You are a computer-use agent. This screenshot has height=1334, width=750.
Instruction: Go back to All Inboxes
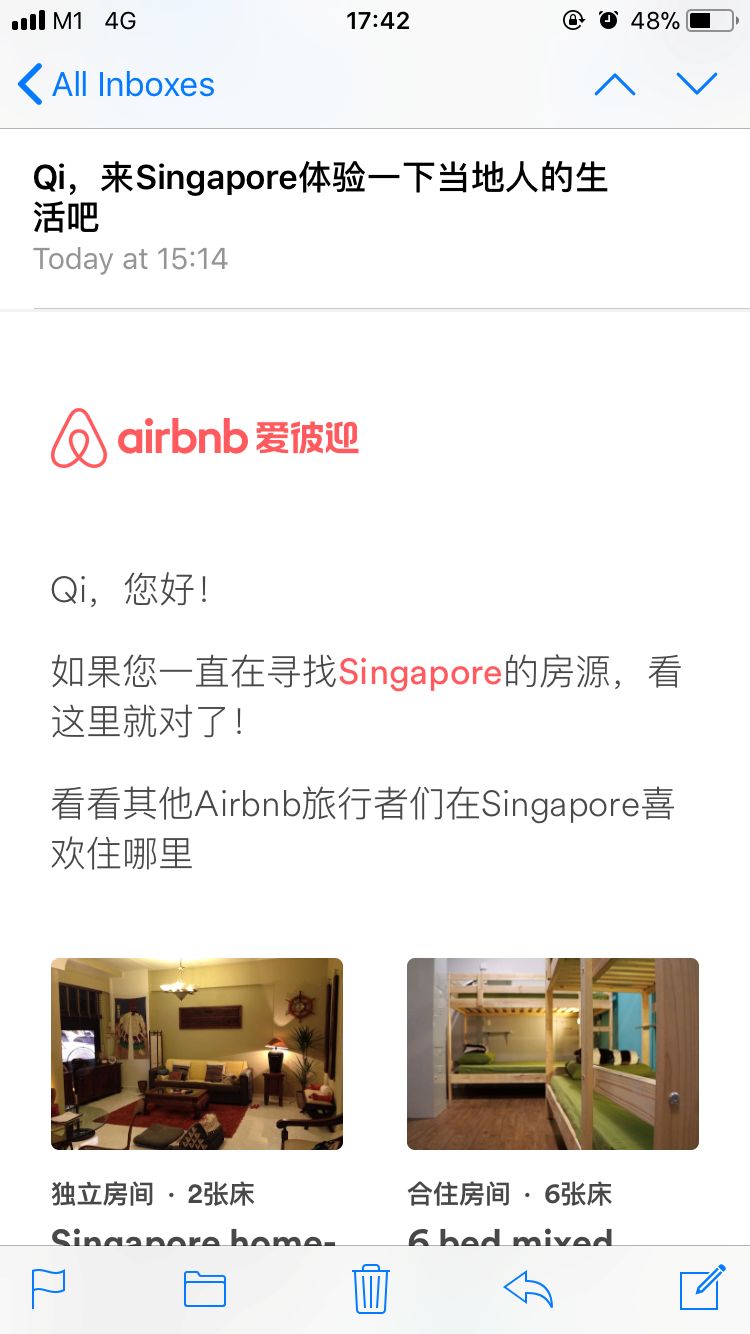(x=117, y=85)
